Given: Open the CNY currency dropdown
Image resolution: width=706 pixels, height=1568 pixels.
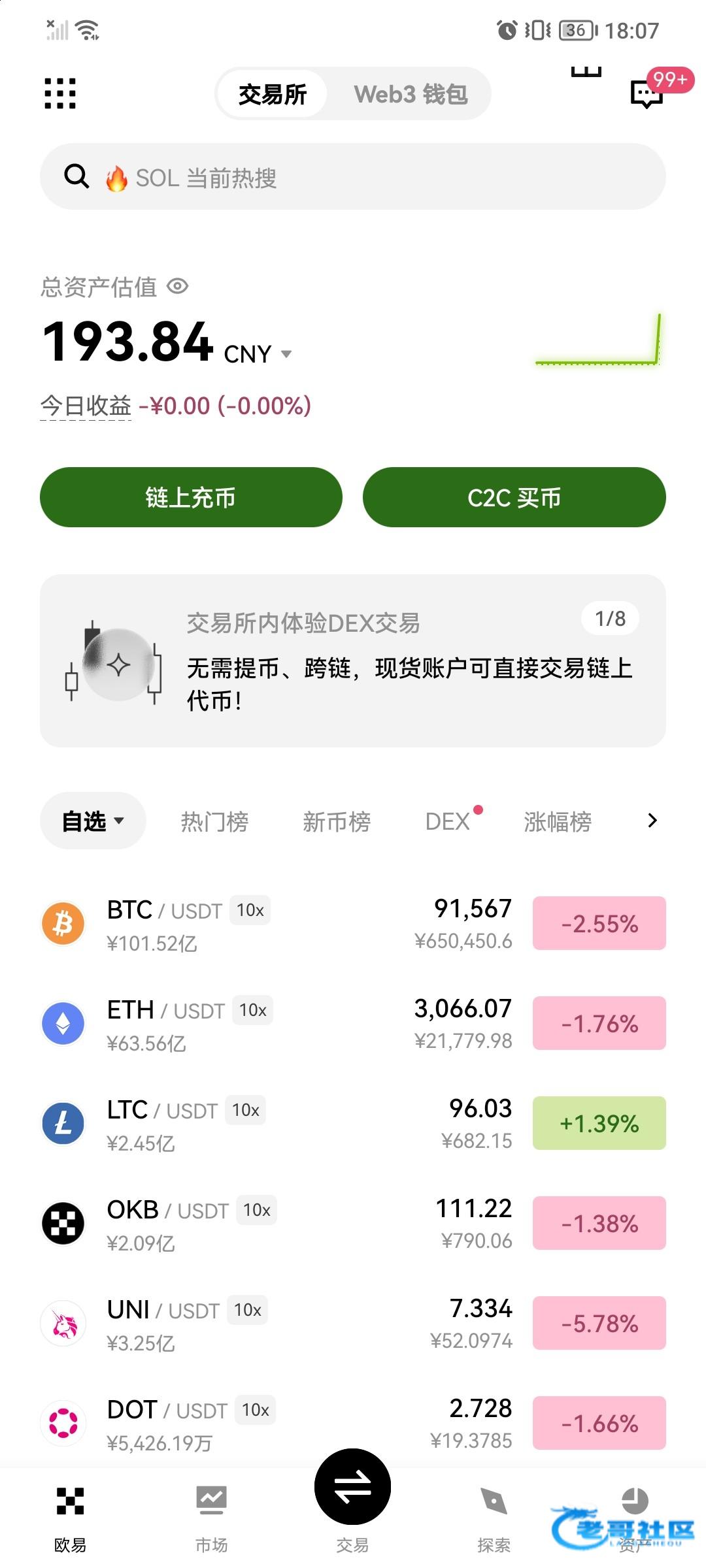Looking at the screenshot, I should point(286,354).
